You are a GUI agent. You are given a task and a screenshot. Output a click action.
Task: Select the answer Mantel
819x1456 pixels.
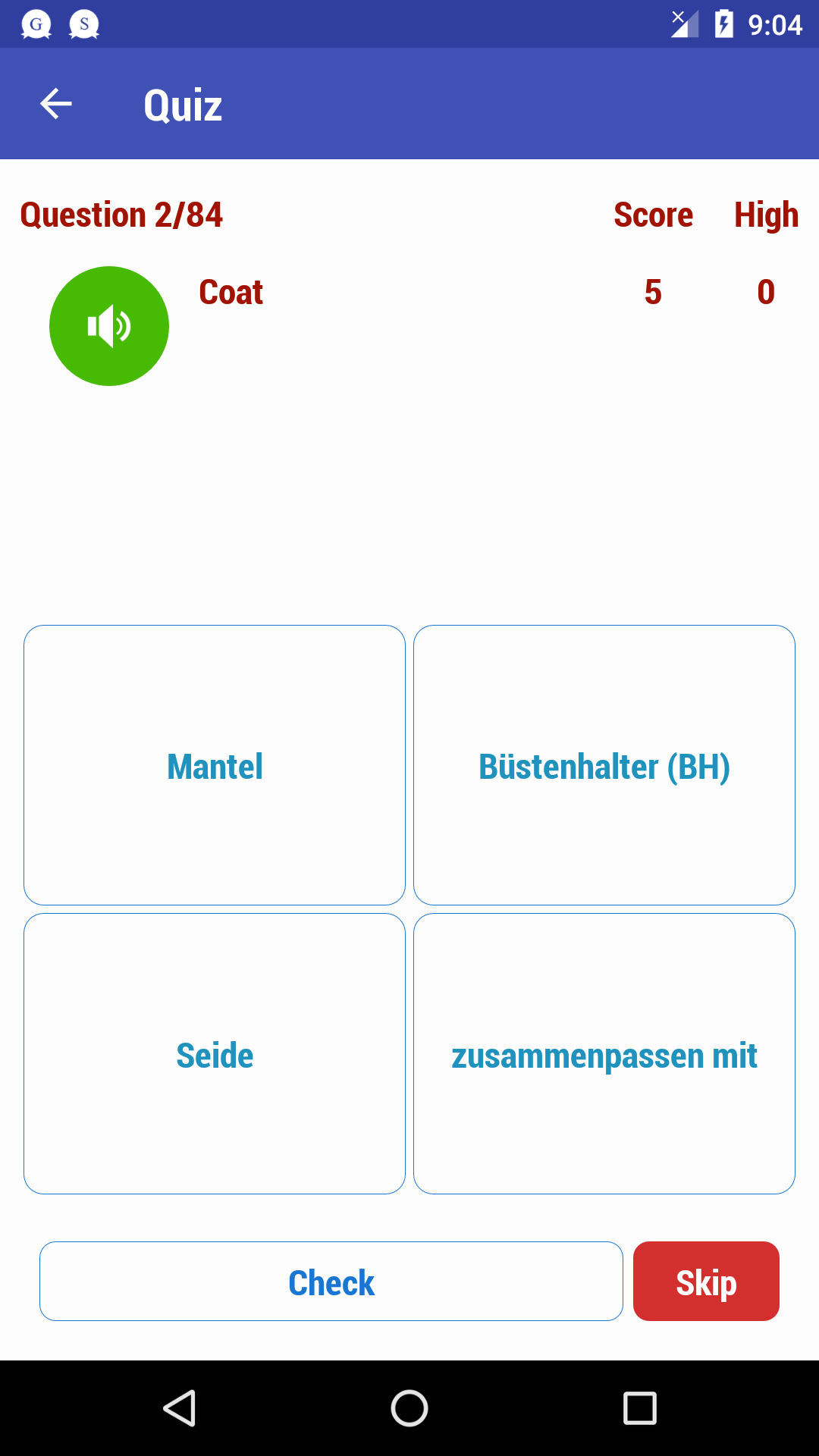(x=215, y=765)
